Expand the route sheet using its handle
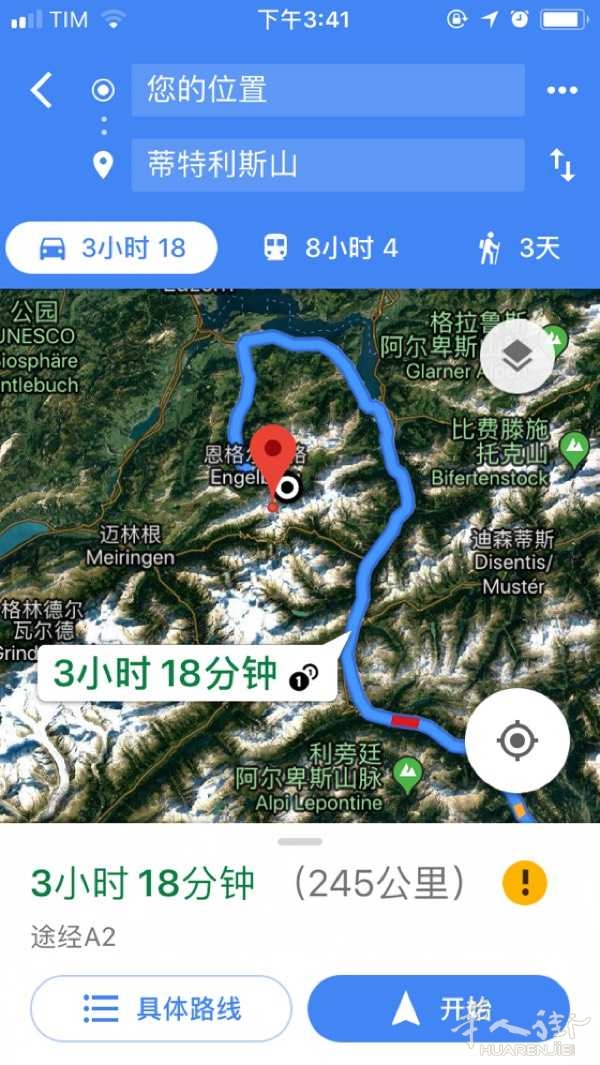The image size is (600, 1065). (300, 841)
